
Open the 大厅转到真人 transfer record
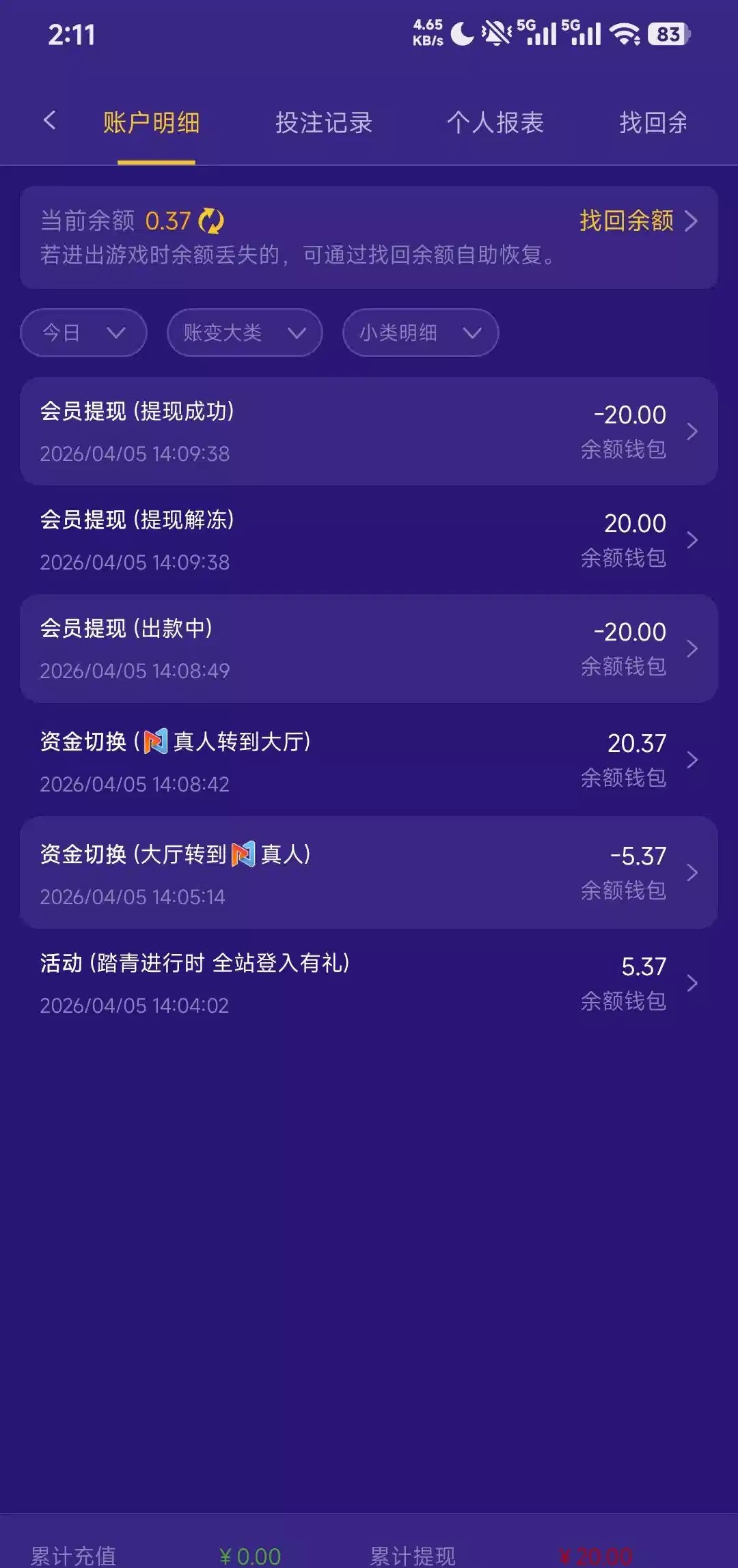point(369,873)
